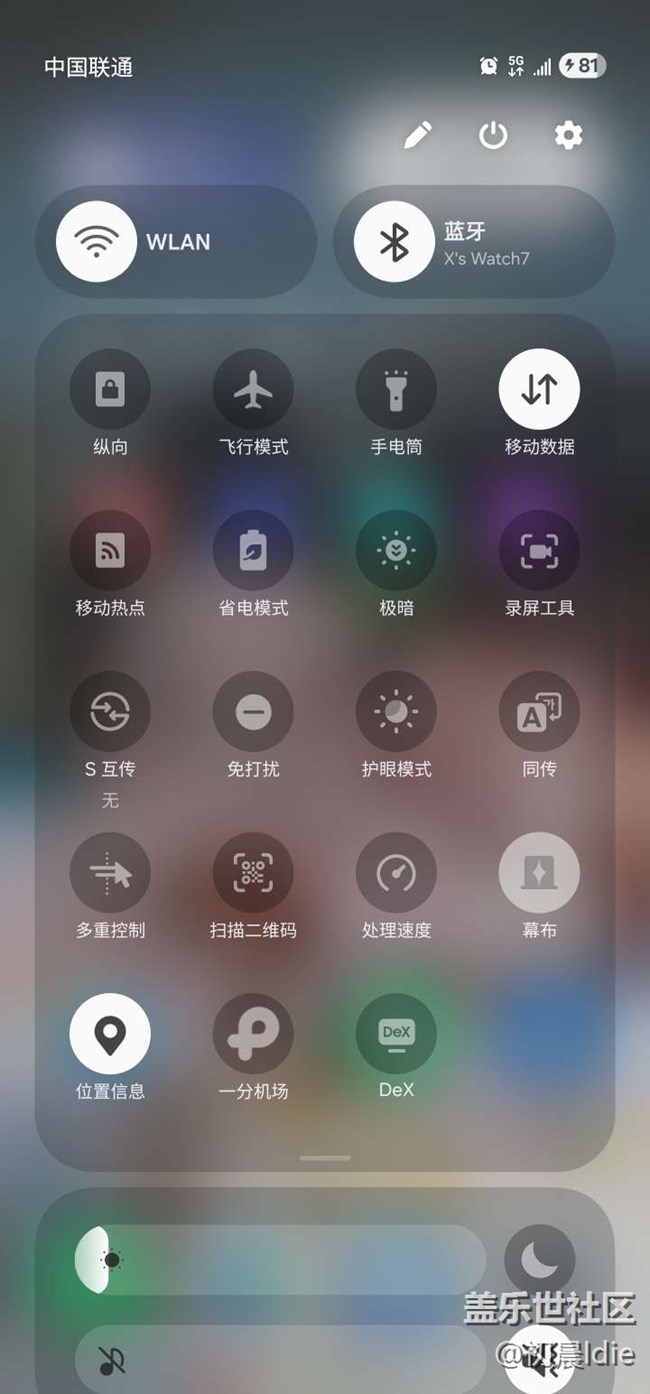
Task: Open quick panel edit pencil
Action: pos(418,135)
